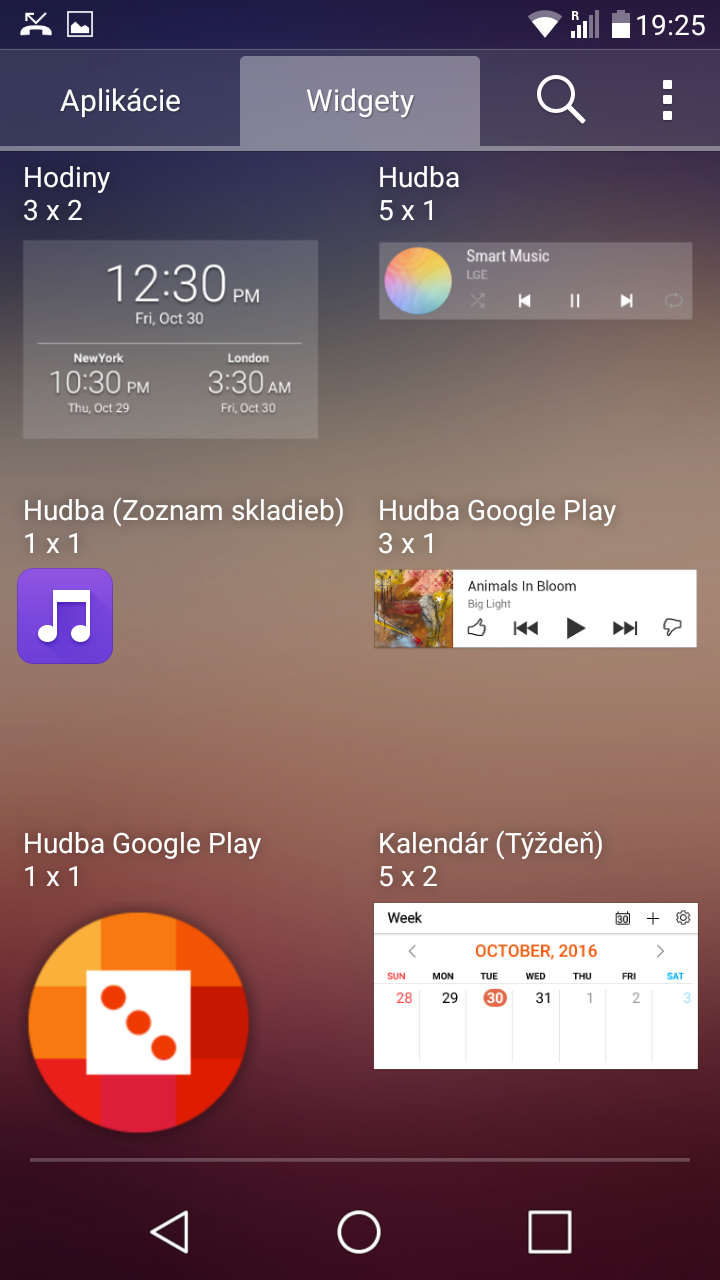
Task: Switch to the Aplikácie tab
Action: 120,101
